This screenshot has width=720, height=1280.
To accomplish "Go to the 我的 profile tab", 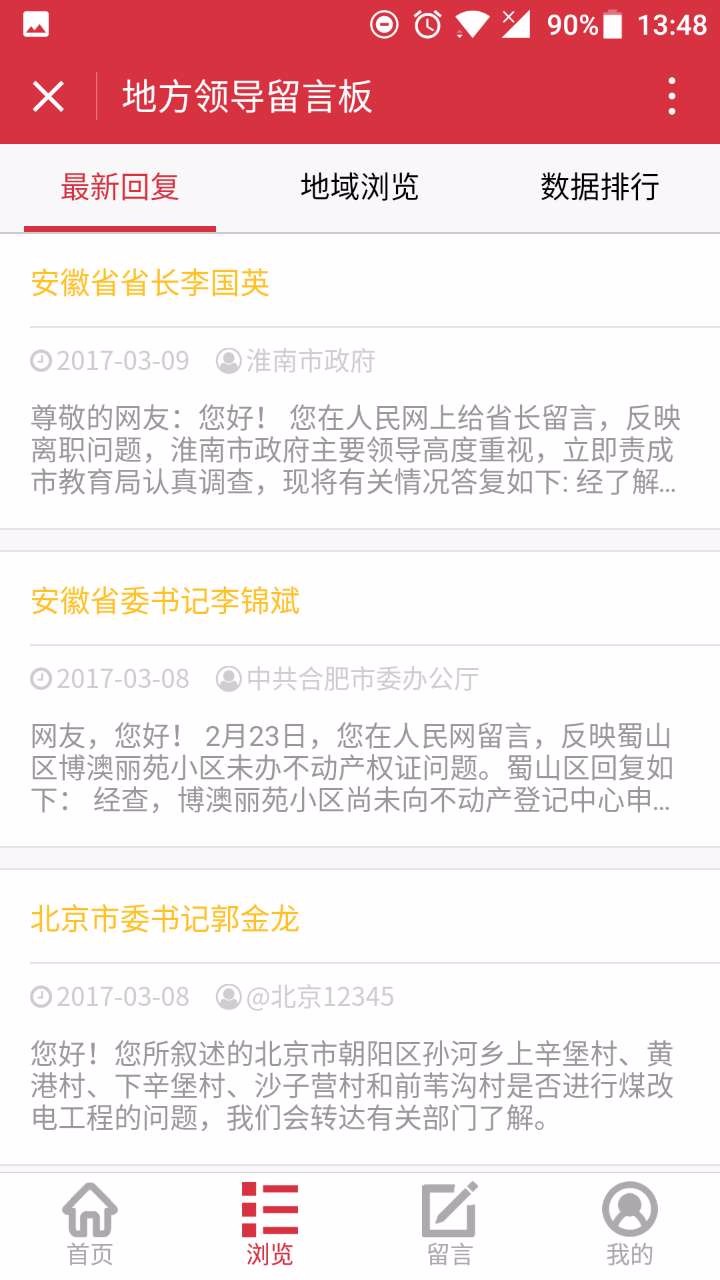I will 629,1225.
